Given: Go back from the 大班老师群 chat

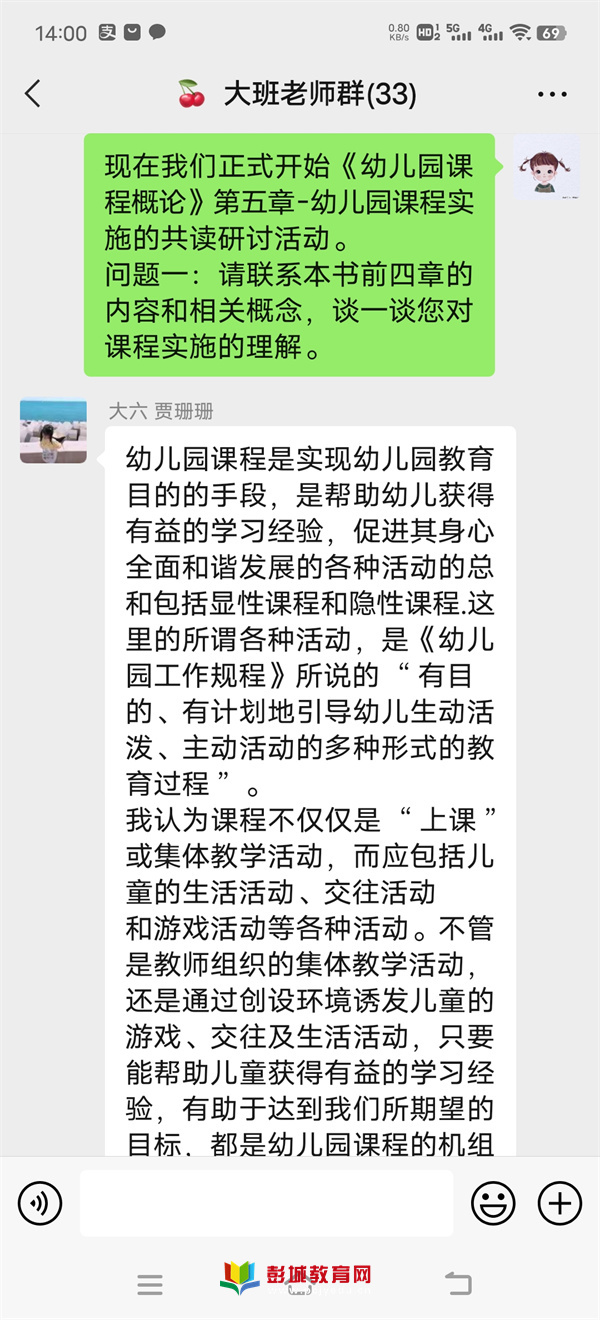Looking at the screenshot, I should (33, 94).
